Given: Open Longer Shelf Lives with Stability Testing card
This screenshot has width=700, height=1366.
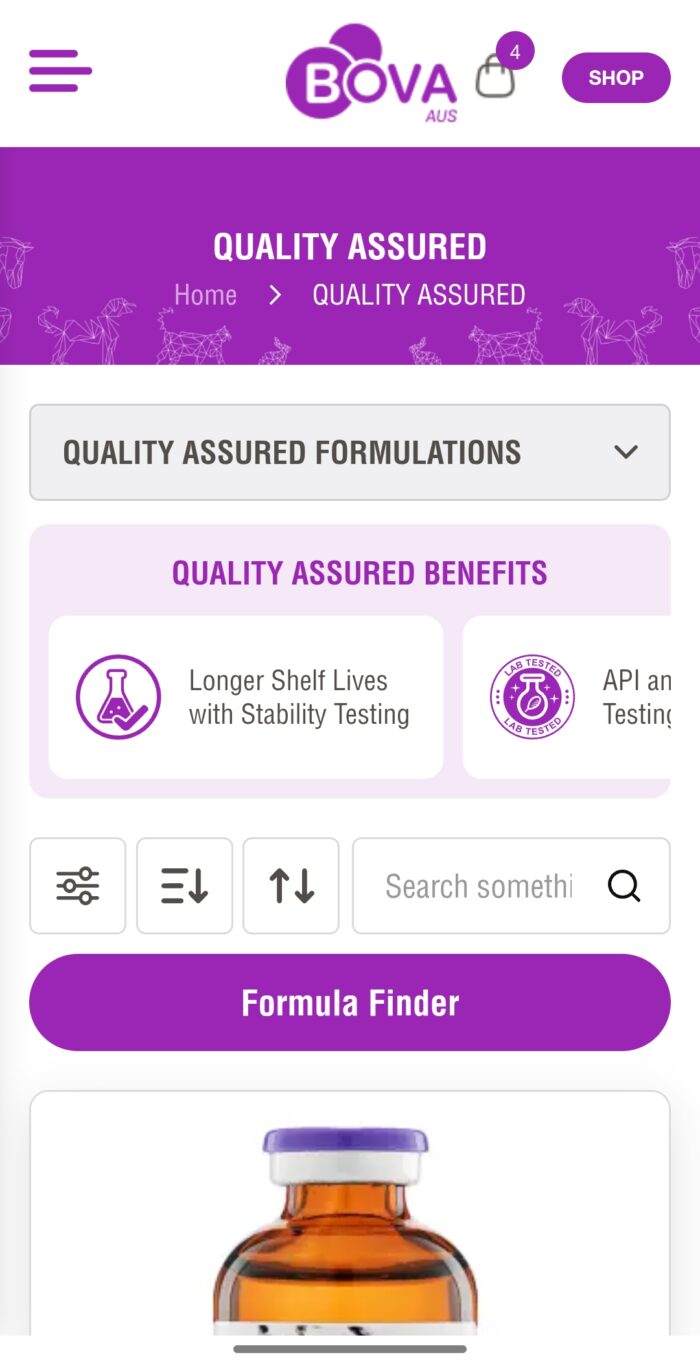Looking at the screenshot, I should click(x=246, y=697).
